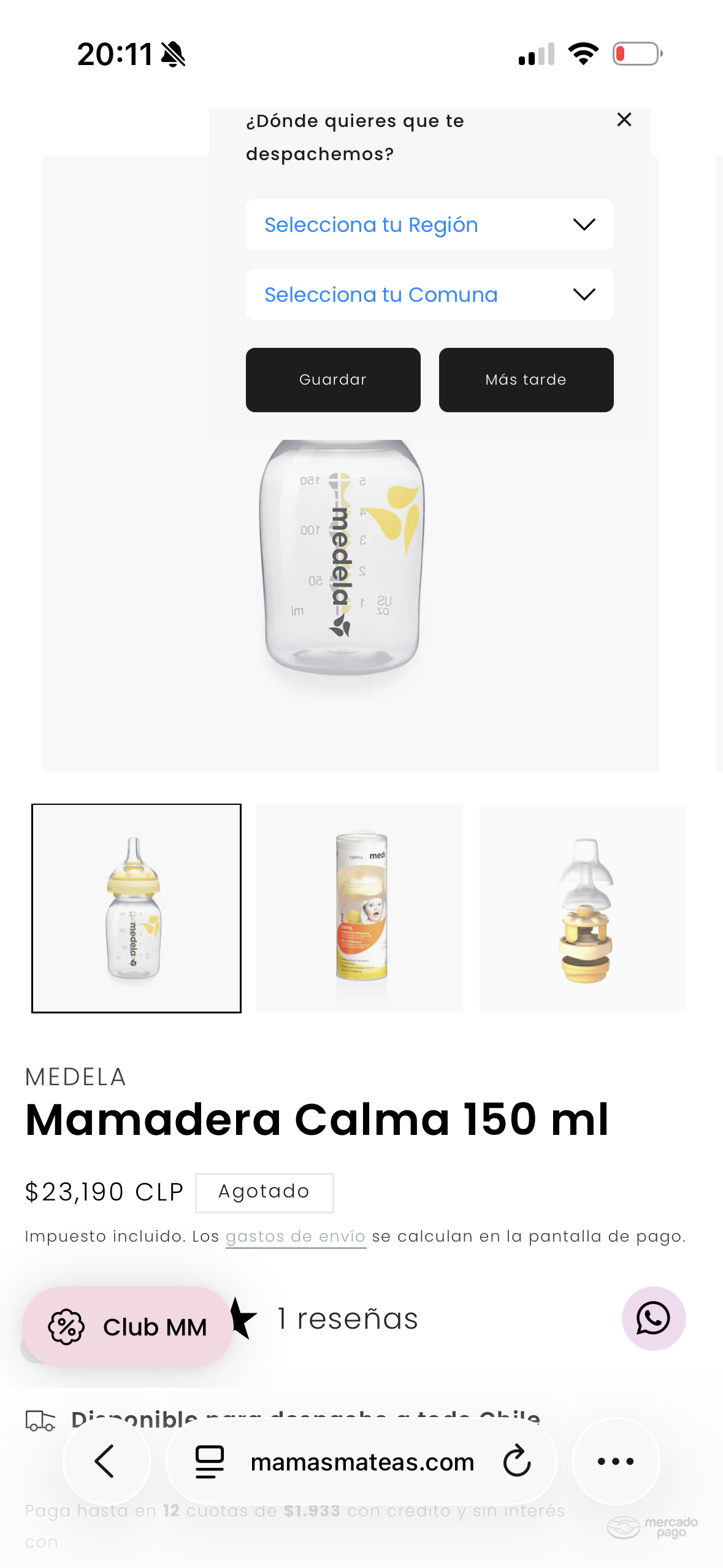723x1568 pixels.
Task: Reload the mamasmateas.com page
Action: click(517, 1461)
